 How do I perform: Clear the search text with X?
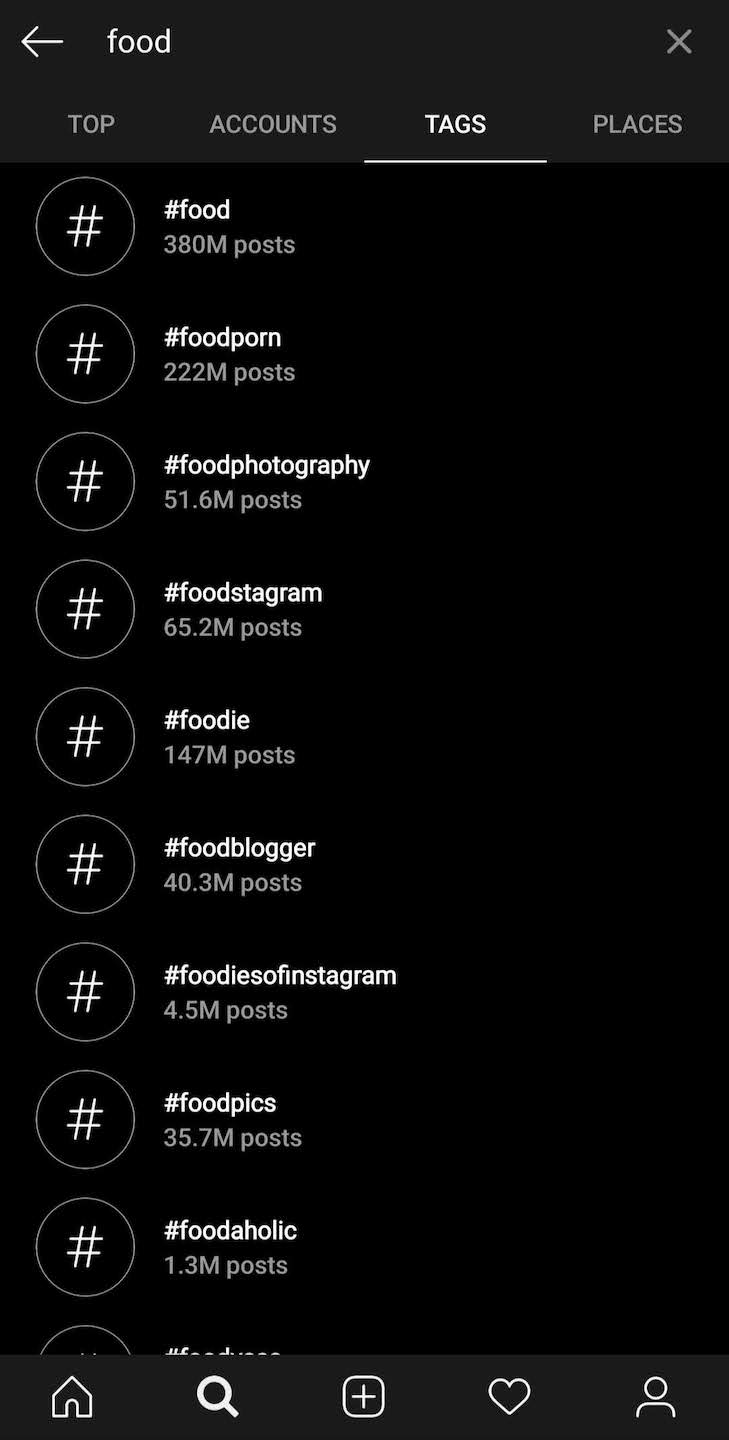[679, 41]
